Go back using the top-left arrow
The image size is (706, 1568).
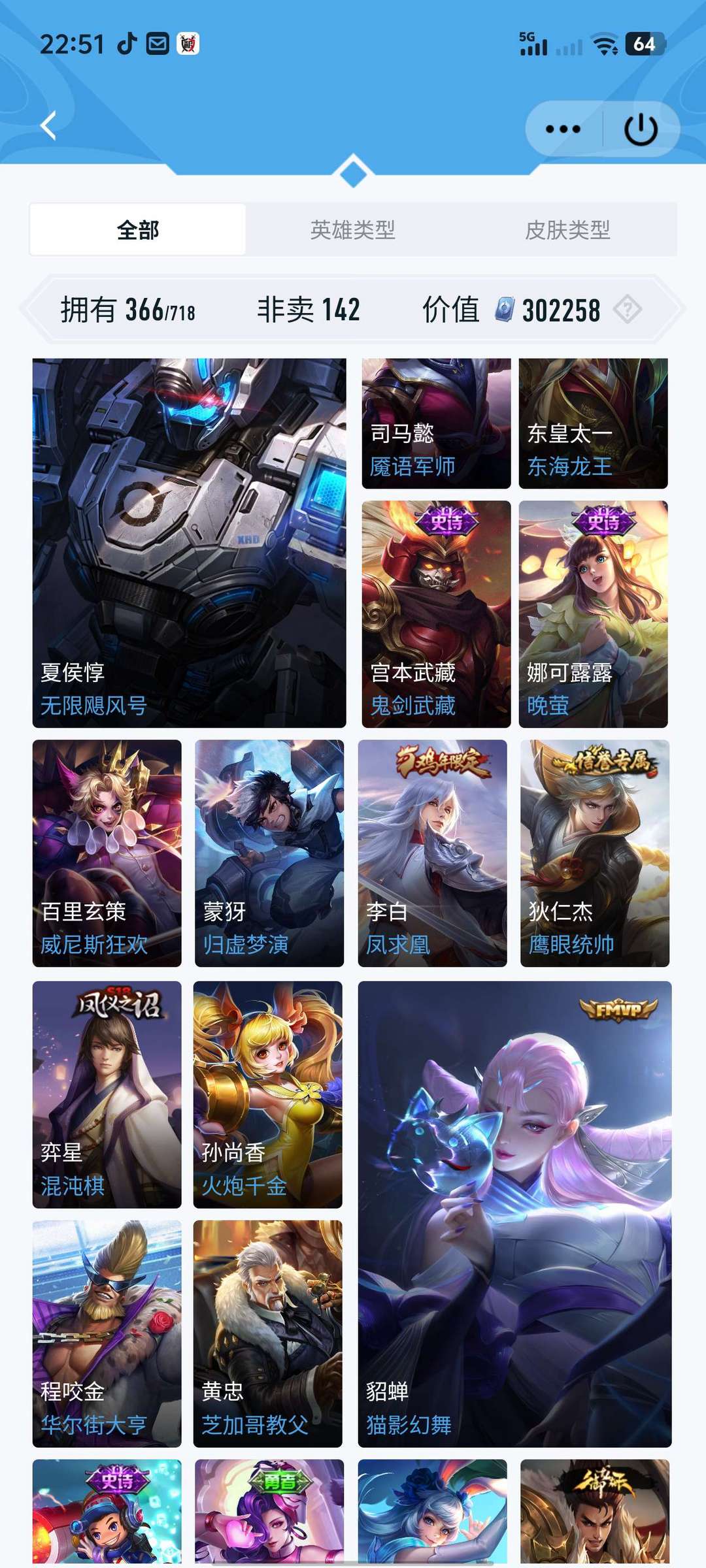48,125
